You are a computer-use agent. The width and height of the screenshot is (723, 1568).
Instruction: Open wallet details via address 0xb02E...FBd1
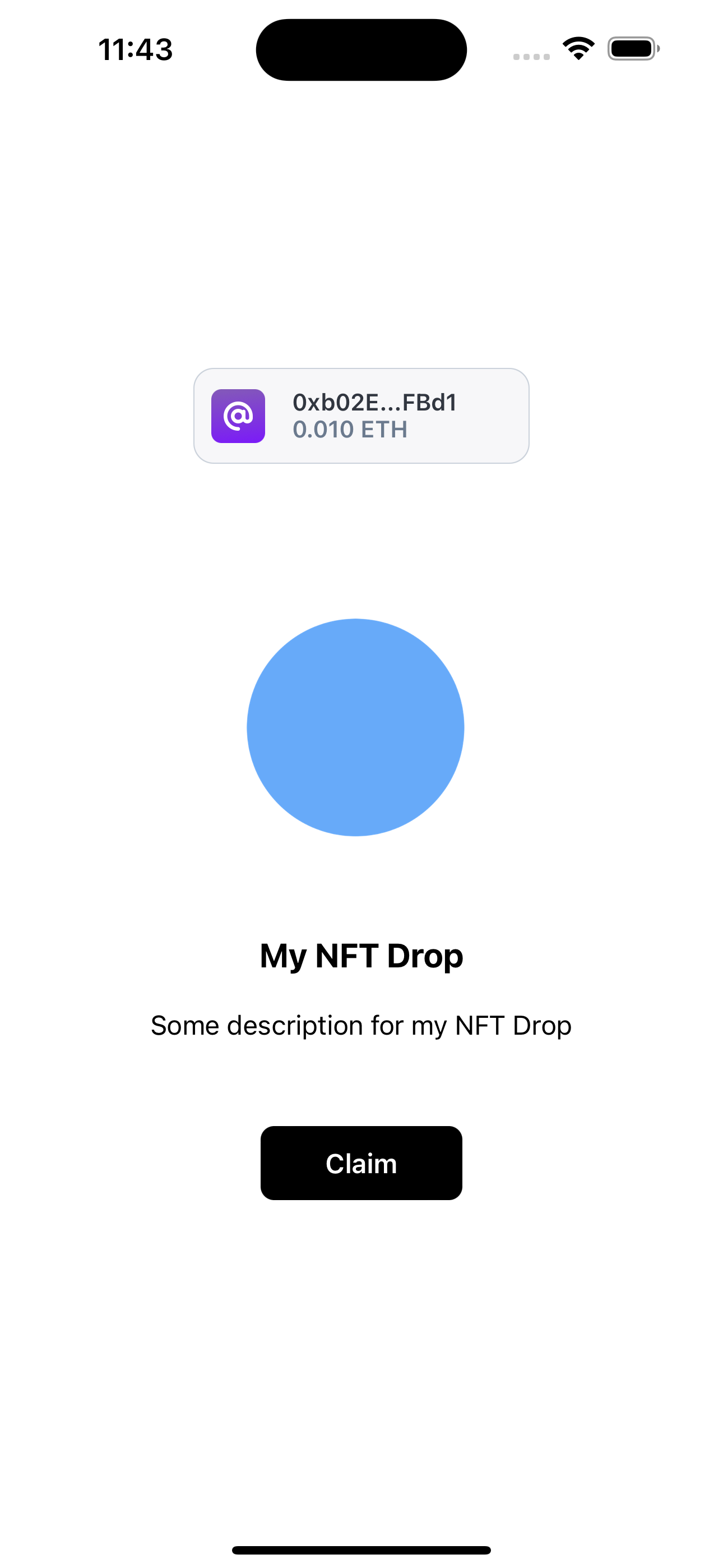point(375,401)
